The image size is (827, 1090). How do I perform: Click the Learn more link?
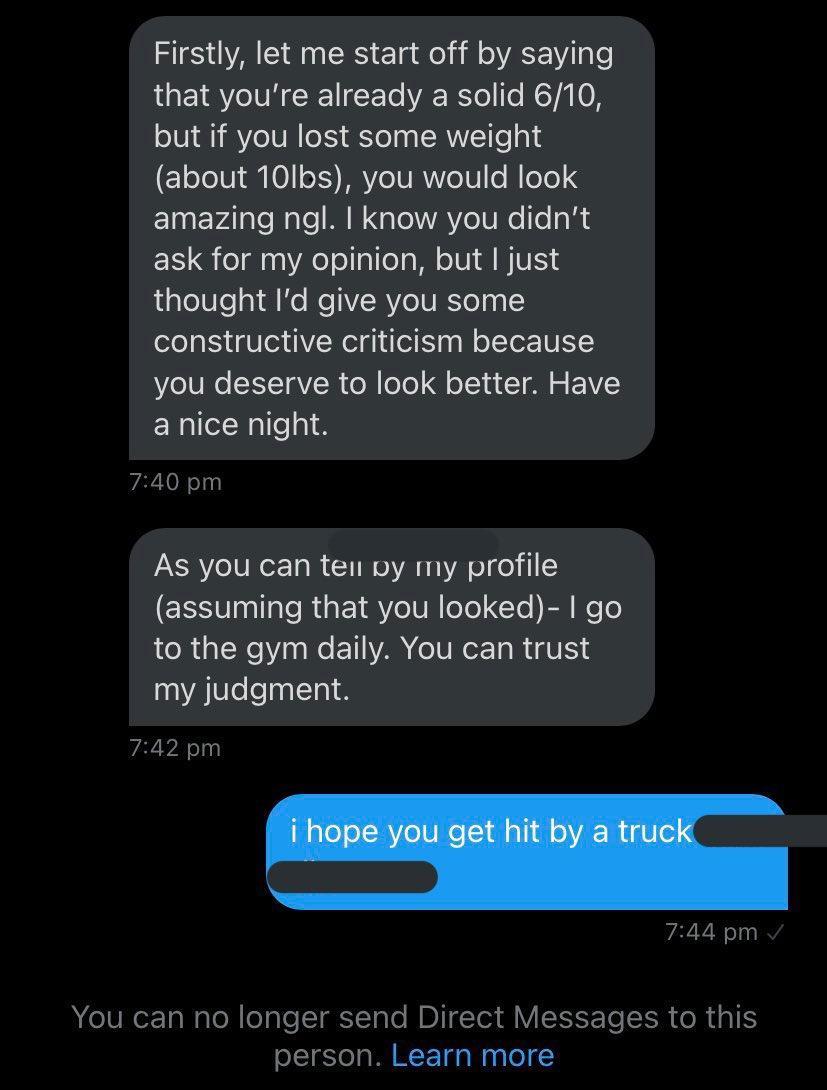[474, 1054]
